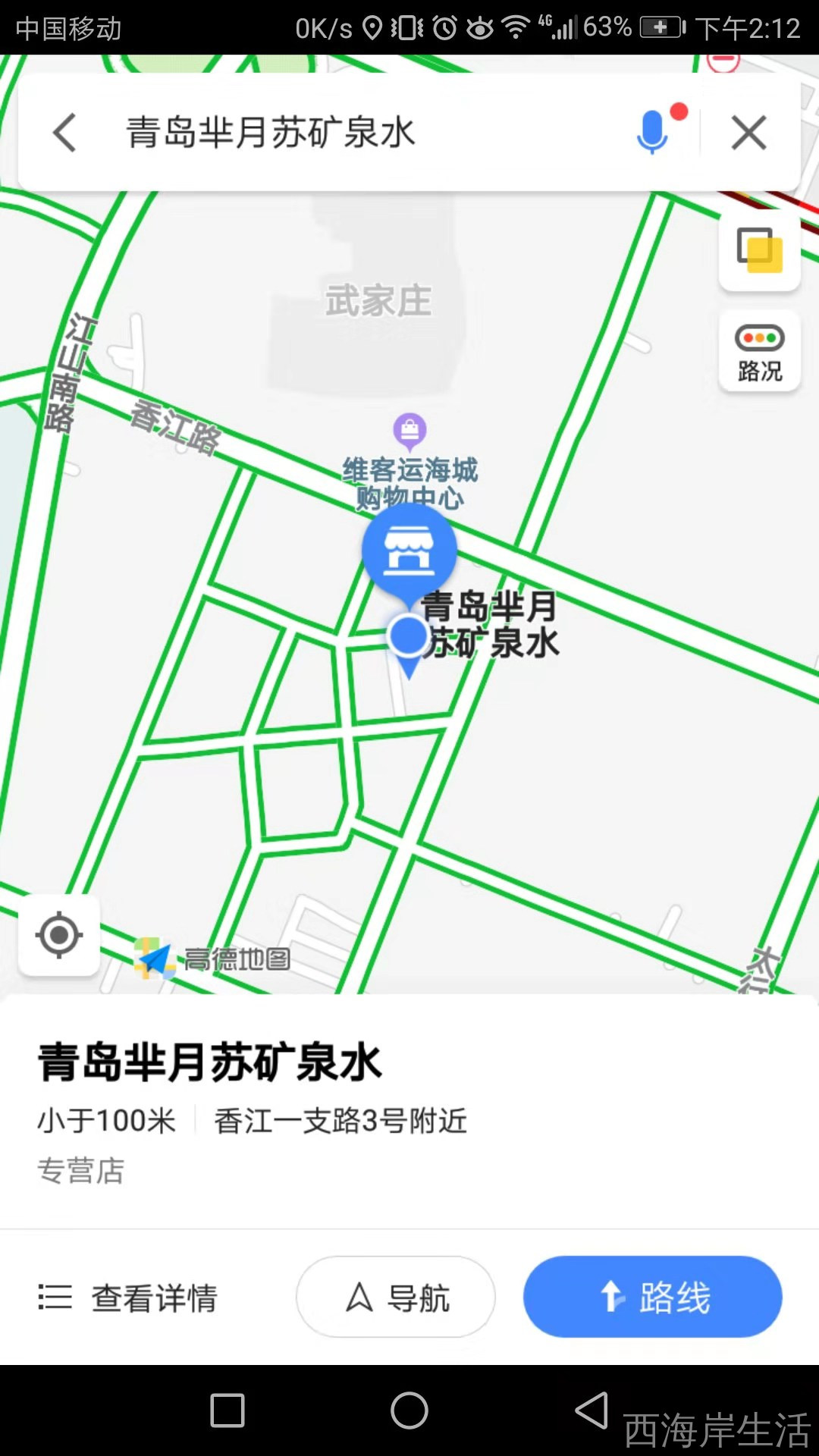This screenshot has height=1456, width=819.
Task: Show 路线 route options
Action: [652, 1297]
